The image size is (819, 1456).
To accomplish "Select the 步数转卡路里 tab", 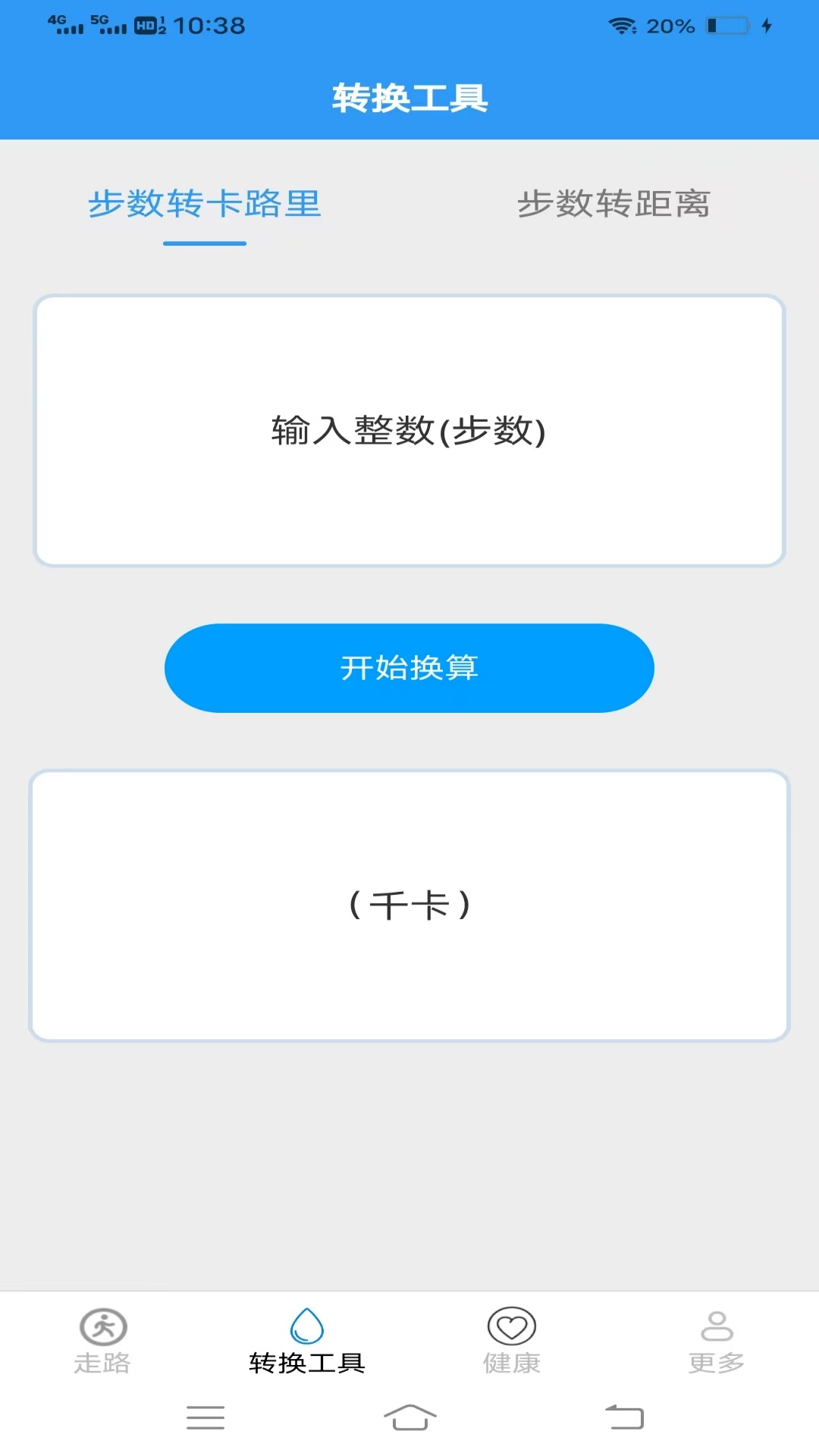I will pyautogui.click(x=205, y=204).
